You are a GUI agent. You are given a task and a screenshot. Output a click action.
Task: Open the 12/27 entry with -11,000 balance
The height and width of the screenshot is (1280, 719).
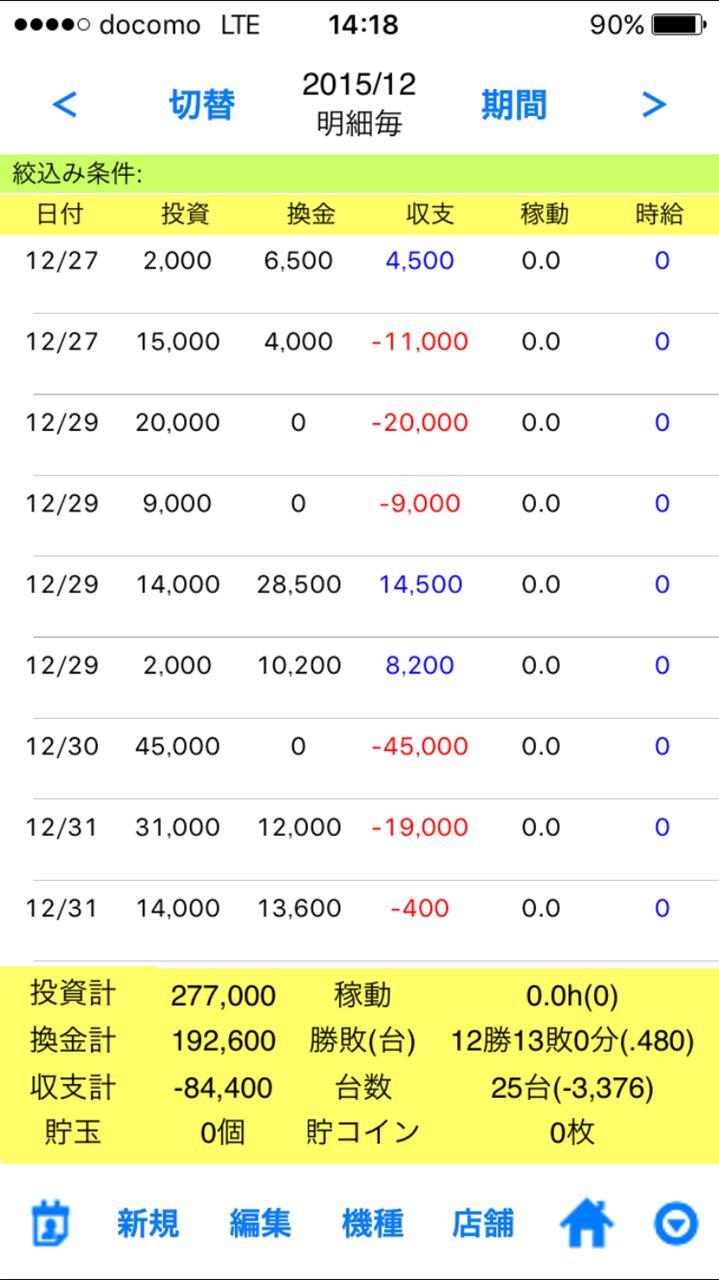360,354
